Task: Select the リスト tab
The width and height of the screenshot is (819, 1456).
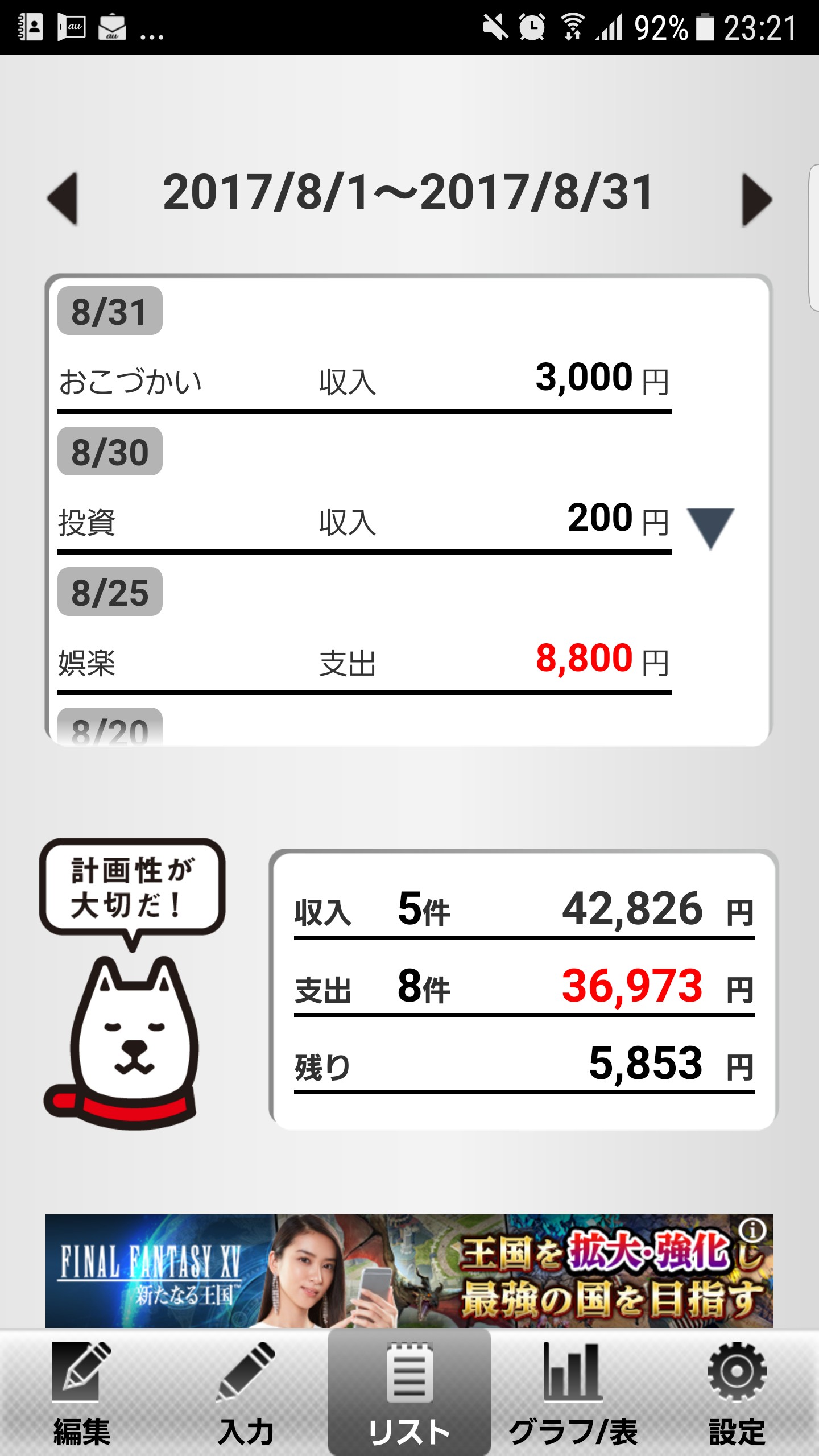Action: (x=409, y=1393)
